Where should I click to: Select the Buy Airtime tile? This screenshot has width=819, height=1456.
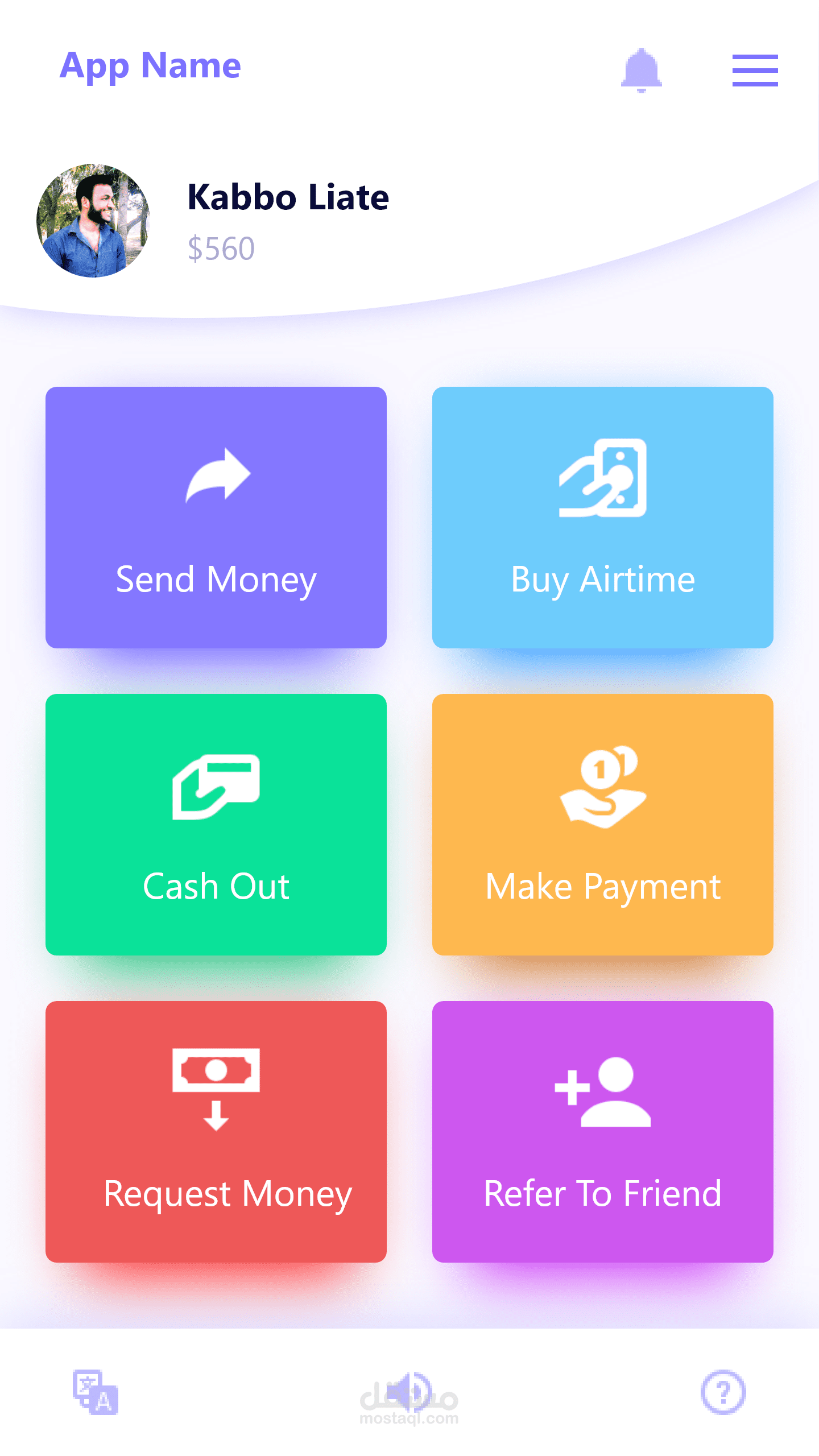coord(603,518)
